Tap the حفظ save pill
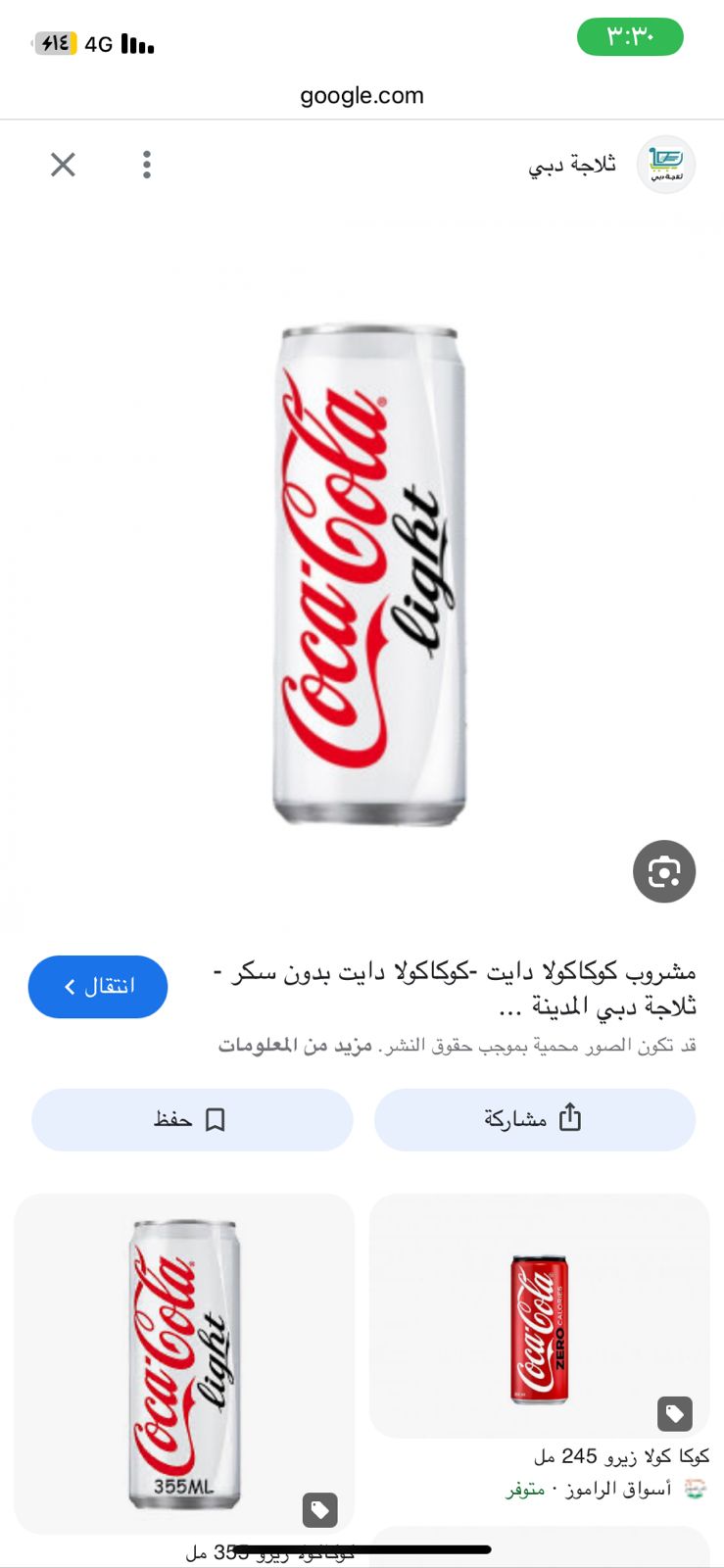 [x=192, y=1119]
